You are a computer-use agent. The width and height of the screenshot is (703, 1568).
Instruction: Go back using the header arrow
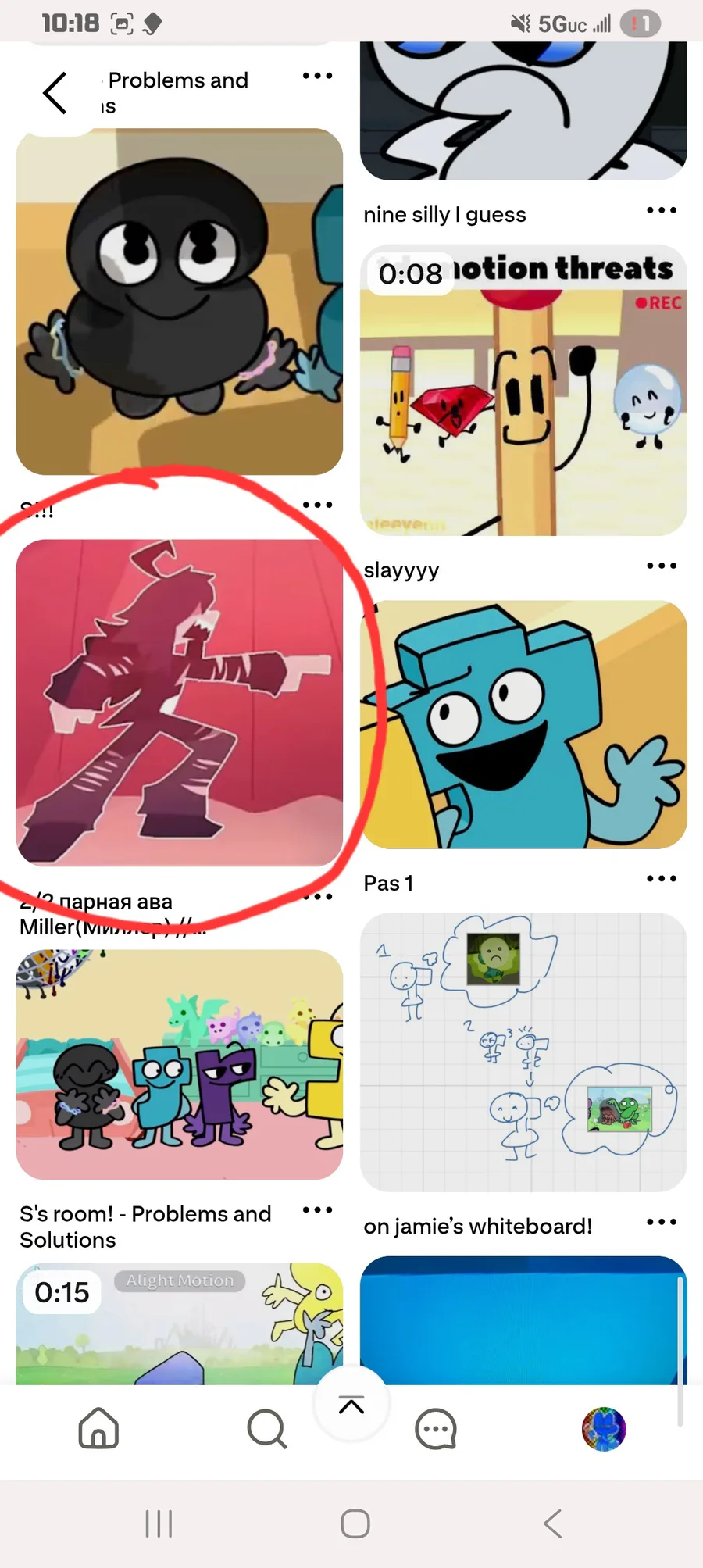tap(55, 93)
